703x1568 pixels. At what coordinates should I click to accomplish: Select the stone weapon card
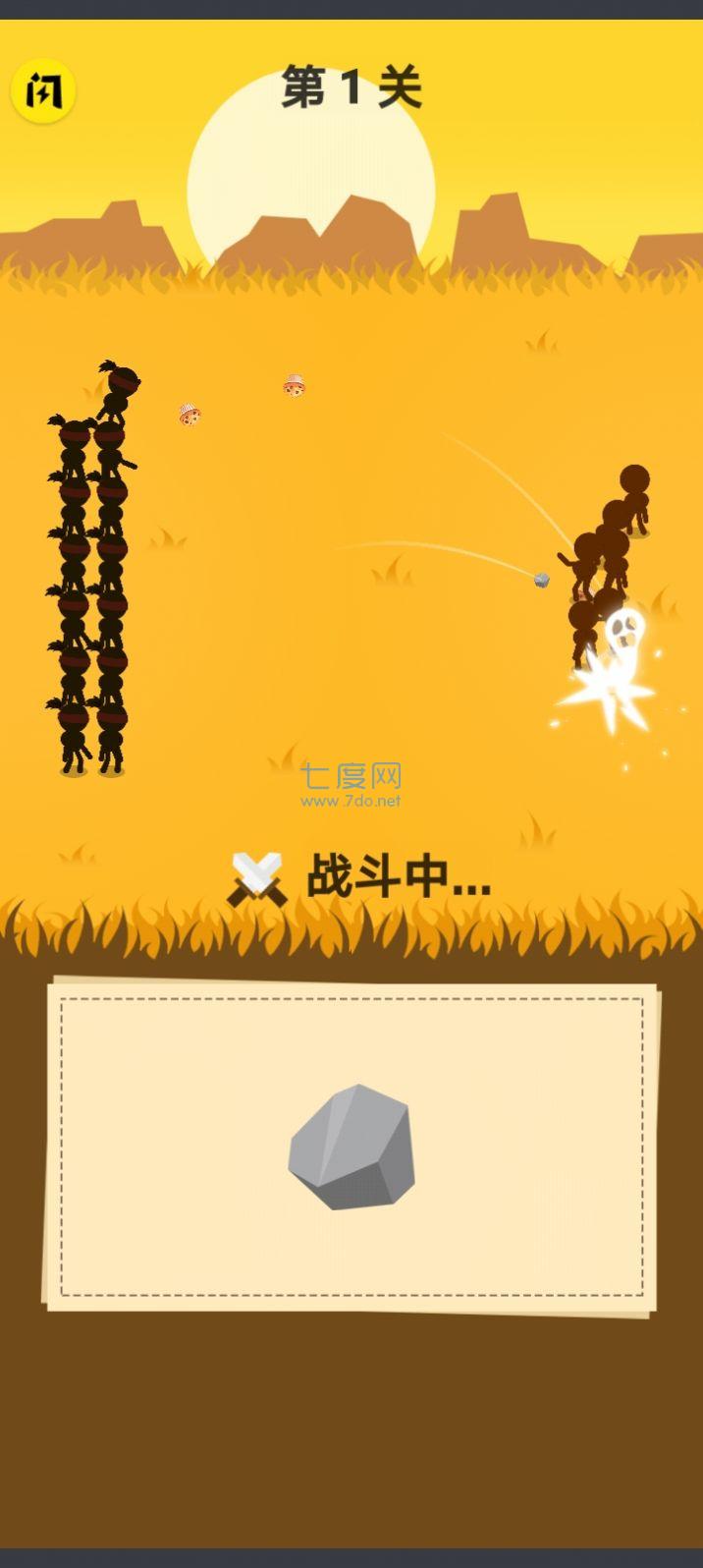tap(351, 1147)
